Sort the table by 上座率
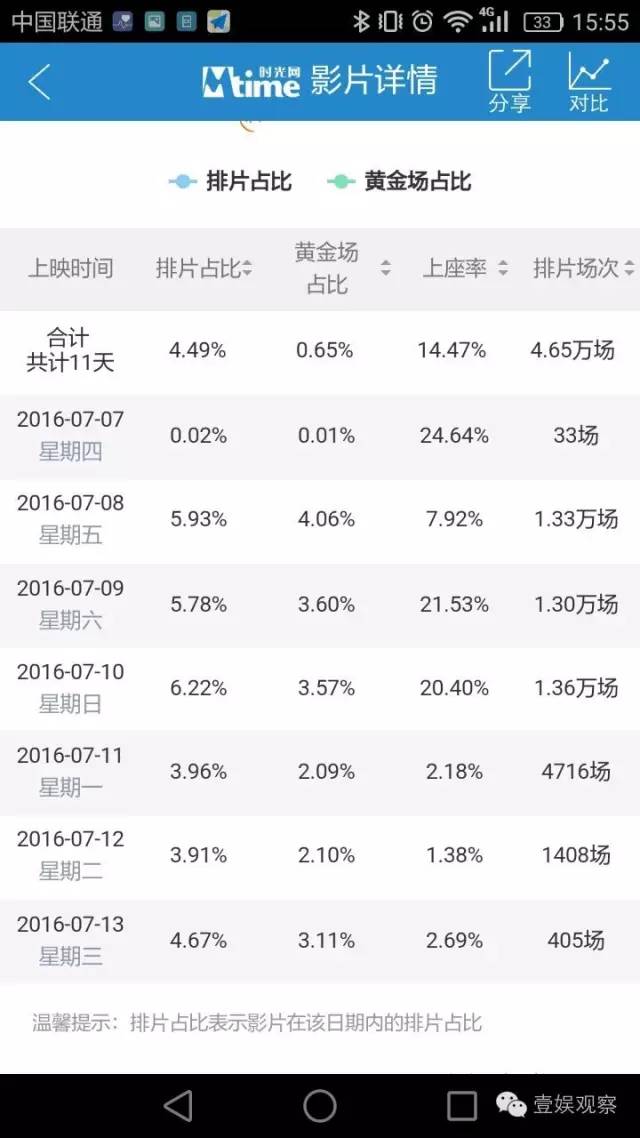The height and width of the screenshot is (1138, 640). [465, 269]
